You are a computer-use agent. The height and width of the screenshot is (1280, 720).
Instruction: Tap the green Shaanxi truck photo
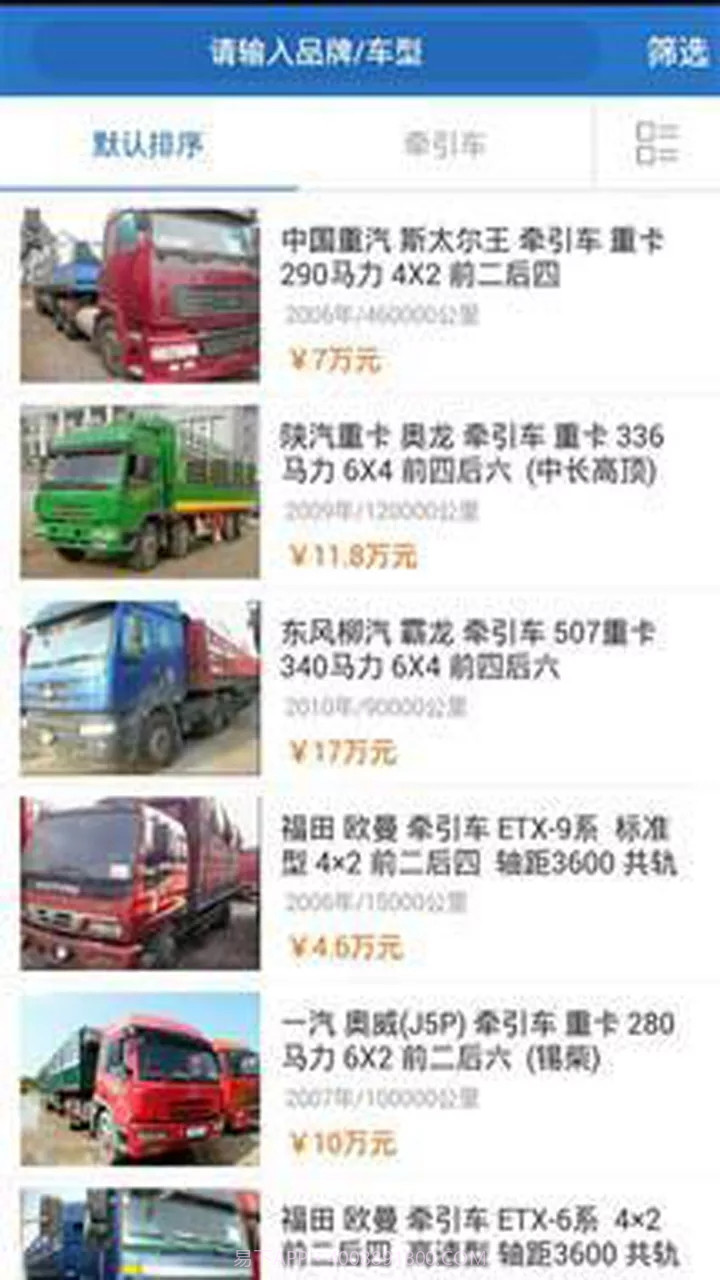point(140,487)
